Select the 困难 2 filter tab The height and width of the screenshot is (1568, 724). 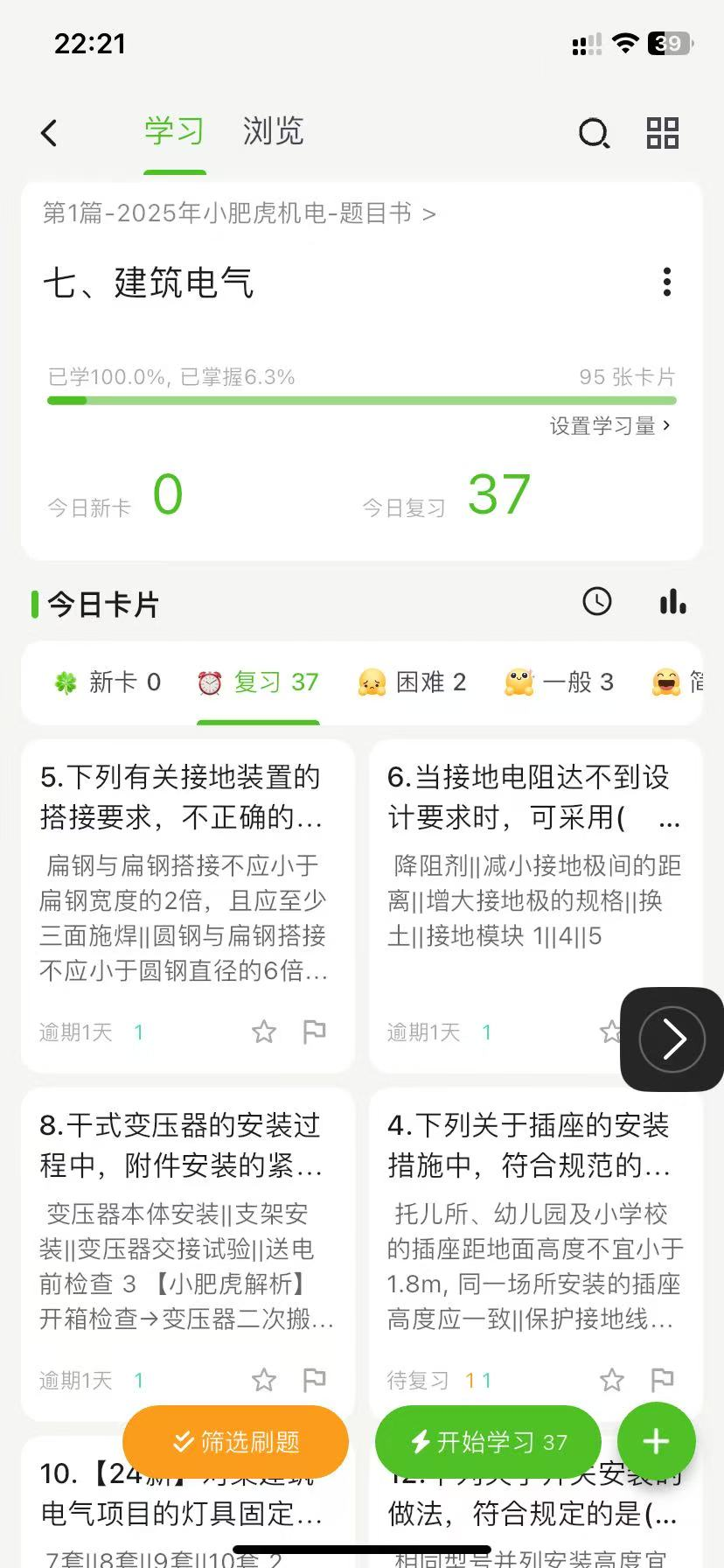pos(412,682)
